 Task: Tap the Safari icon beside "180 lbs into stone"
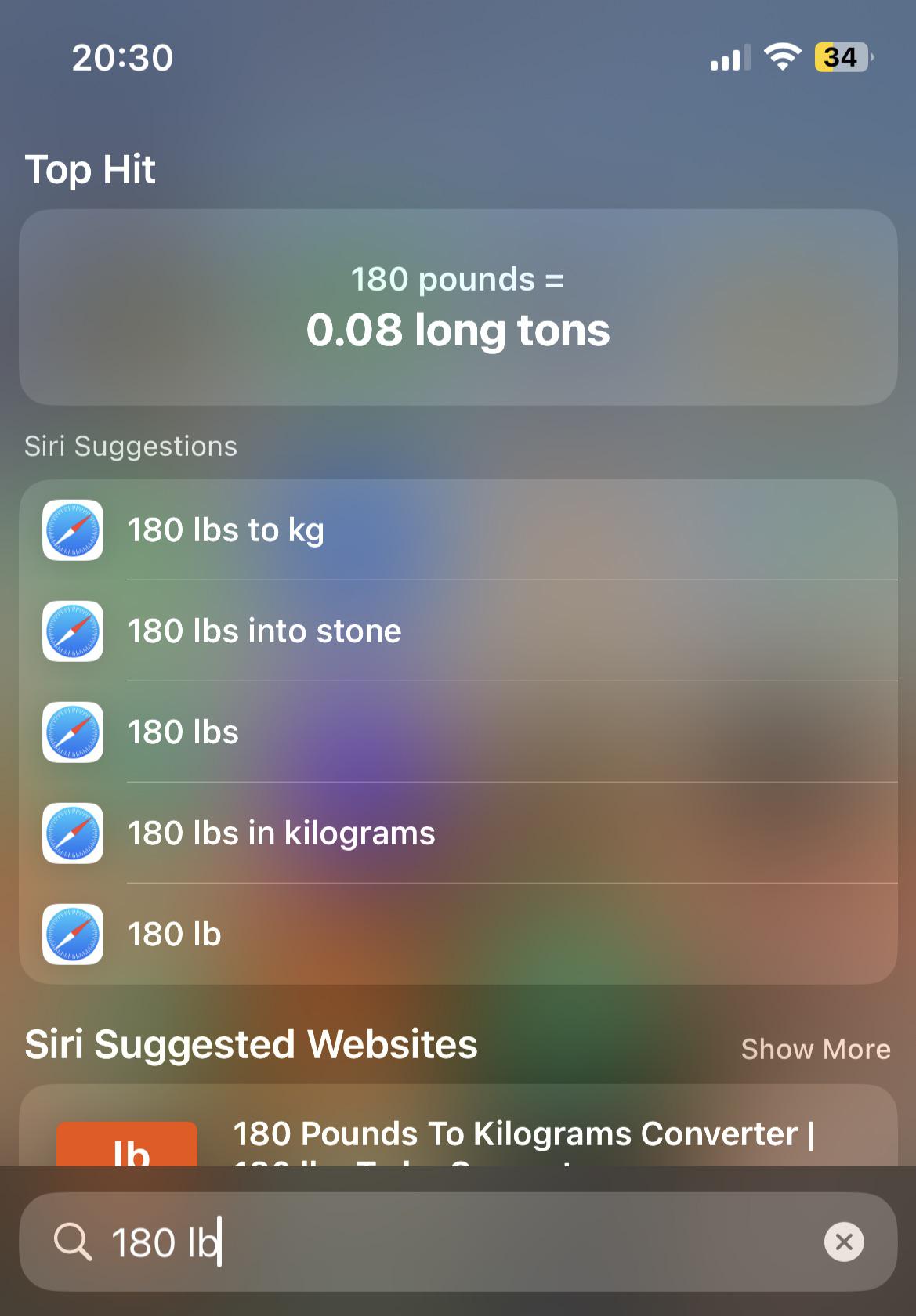71,631
